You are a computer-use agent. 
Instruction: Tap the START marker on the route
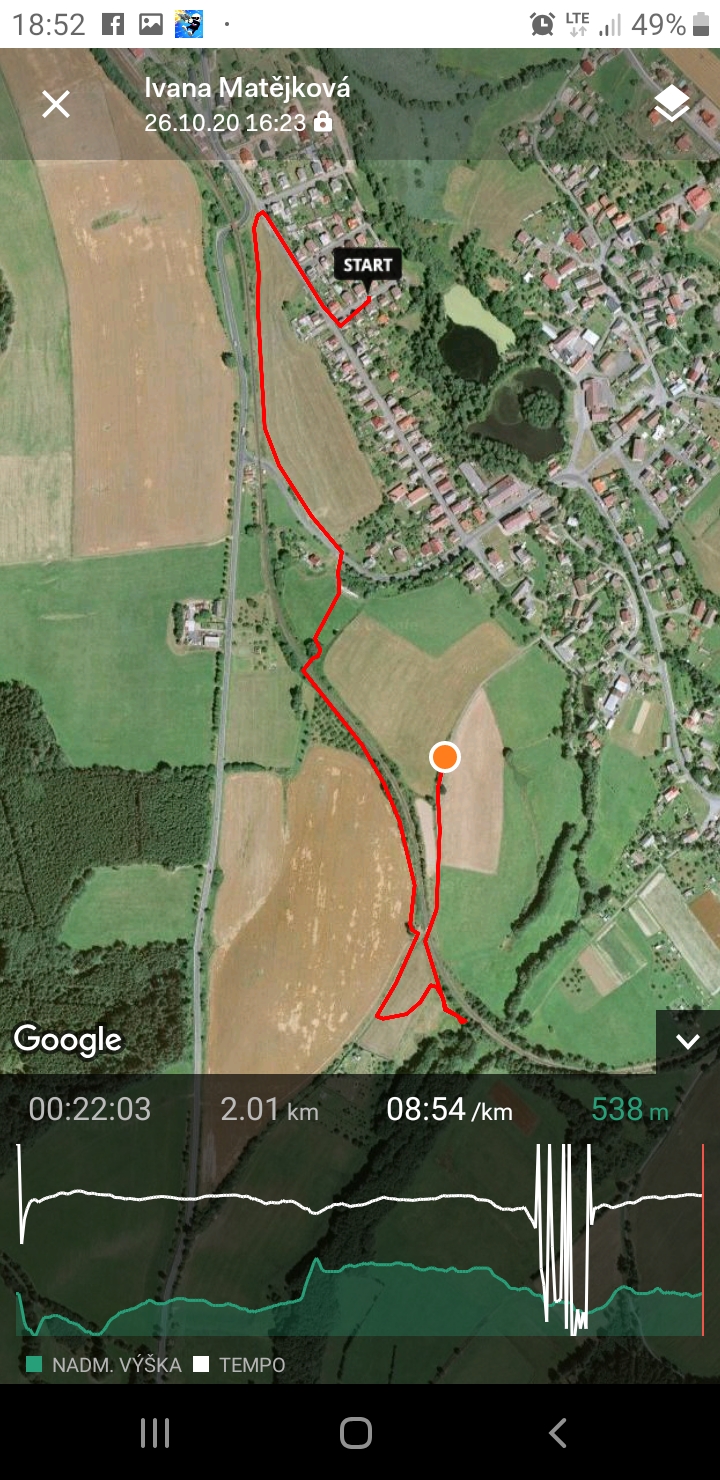point(368,266)
